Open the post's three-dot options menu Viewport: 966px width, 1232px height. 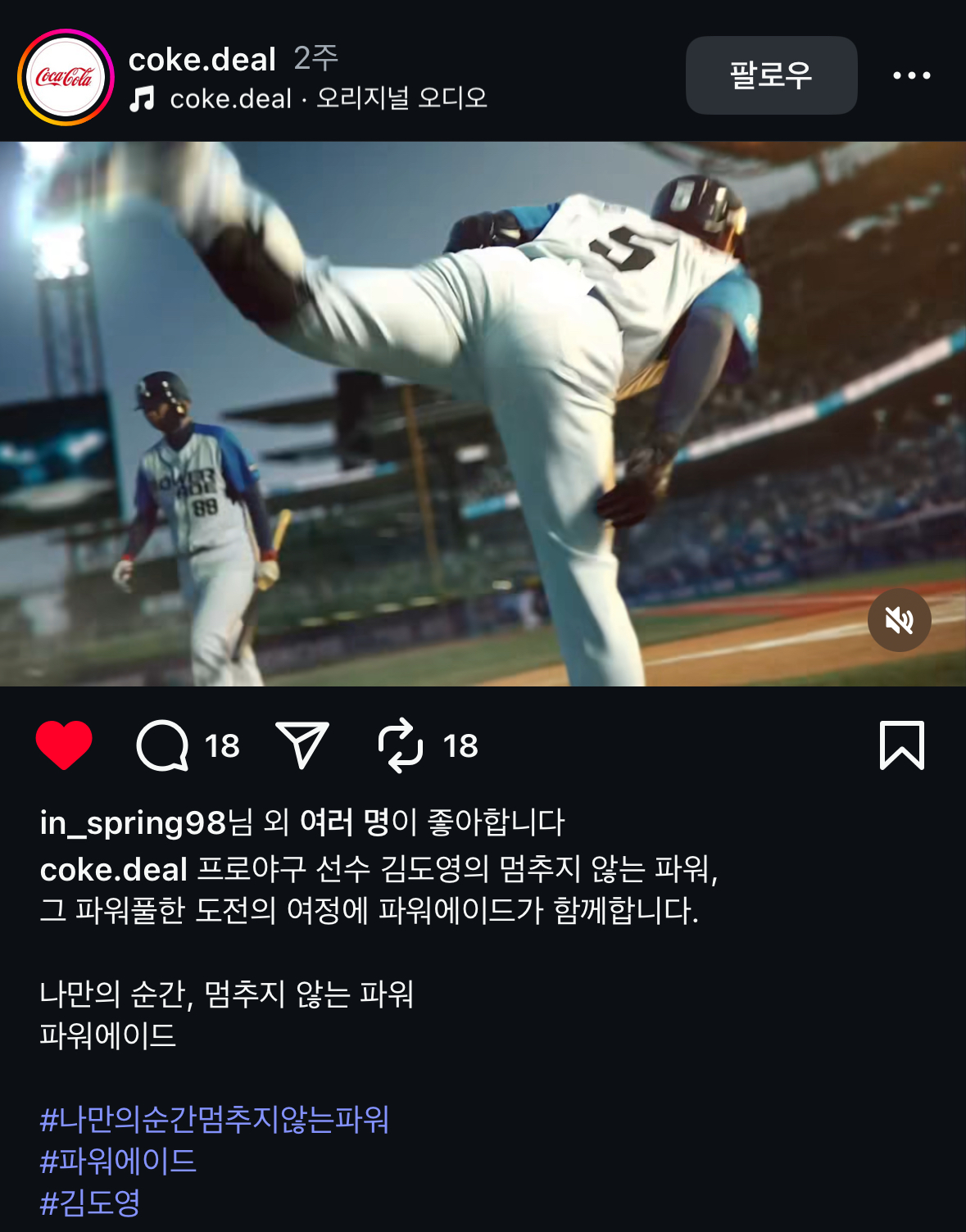pos(911,75)
